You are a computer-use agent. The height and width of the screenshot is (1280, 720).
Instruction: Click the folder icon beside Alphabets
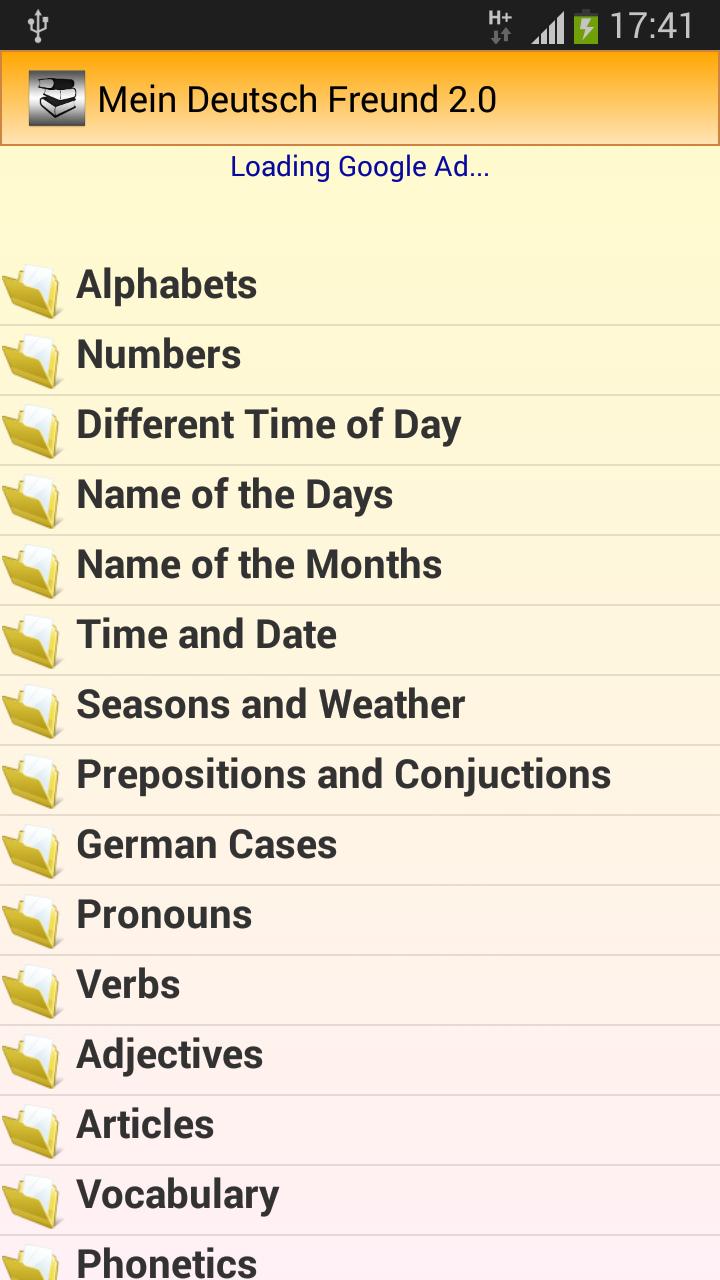33,283
